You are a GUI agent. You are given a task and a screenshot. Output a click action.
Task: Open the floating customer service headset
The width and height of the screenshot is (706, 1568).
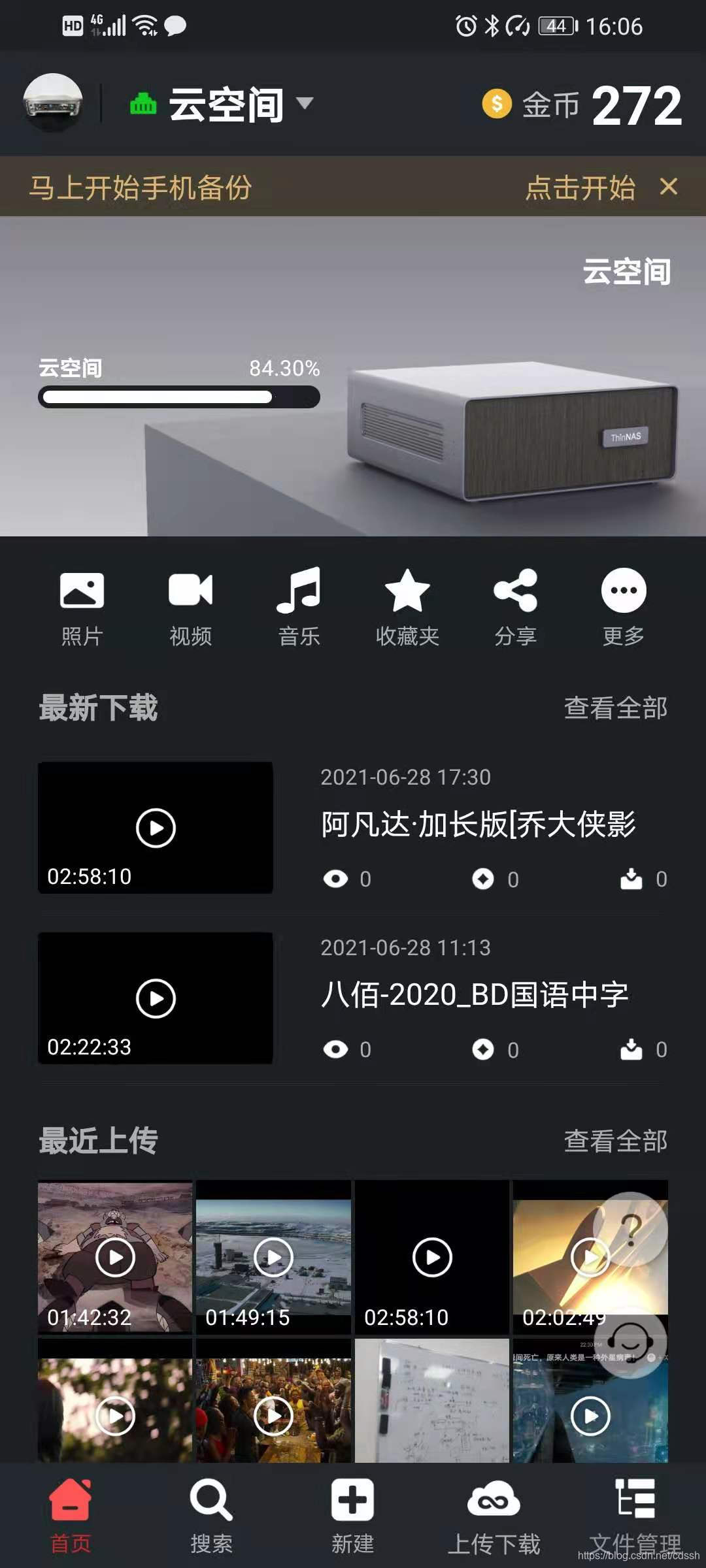pos(630,1342)
